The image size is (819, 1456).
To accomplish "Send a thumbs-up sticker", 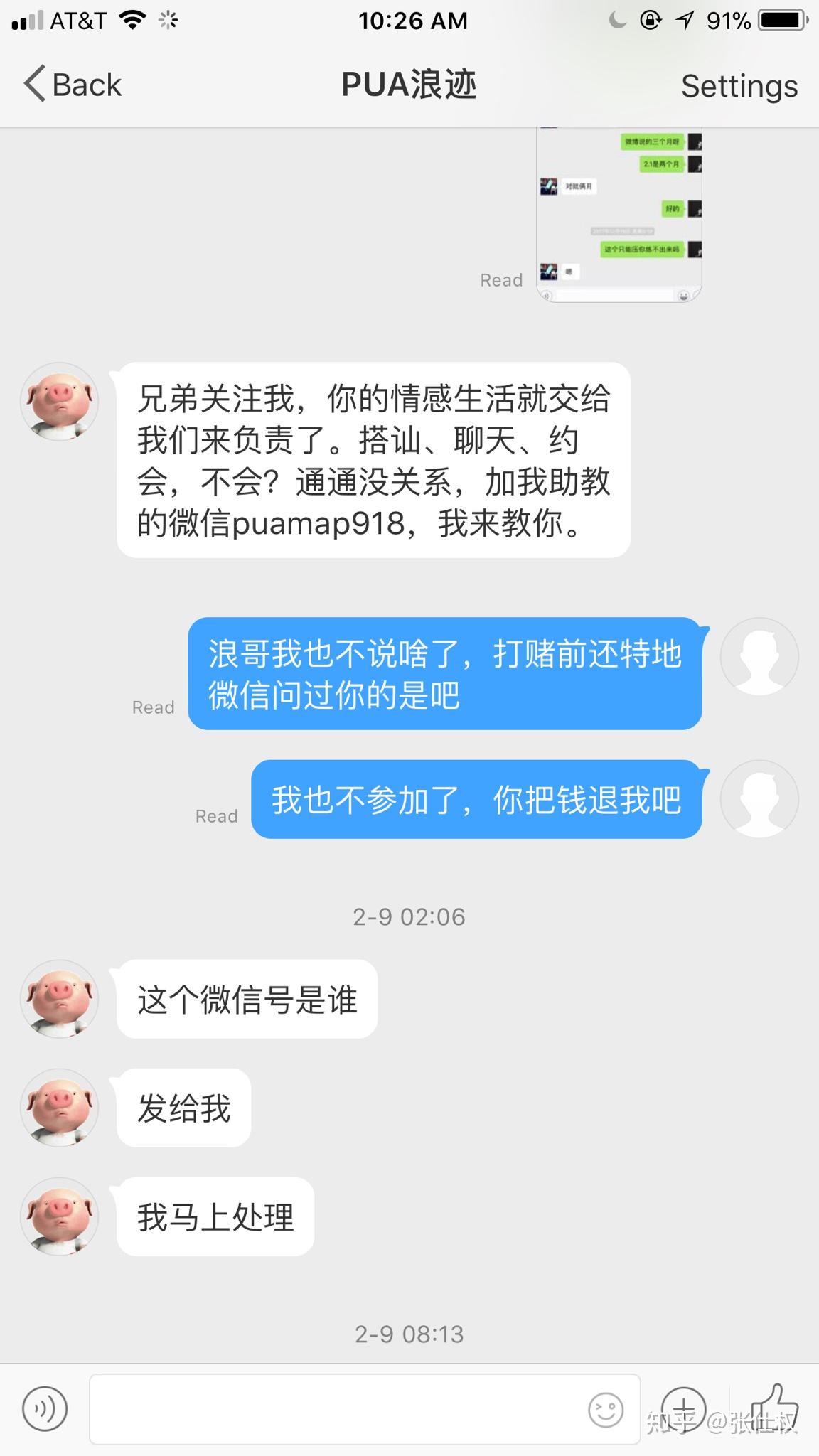I will pyautogui.click(x=775, y=1408).
